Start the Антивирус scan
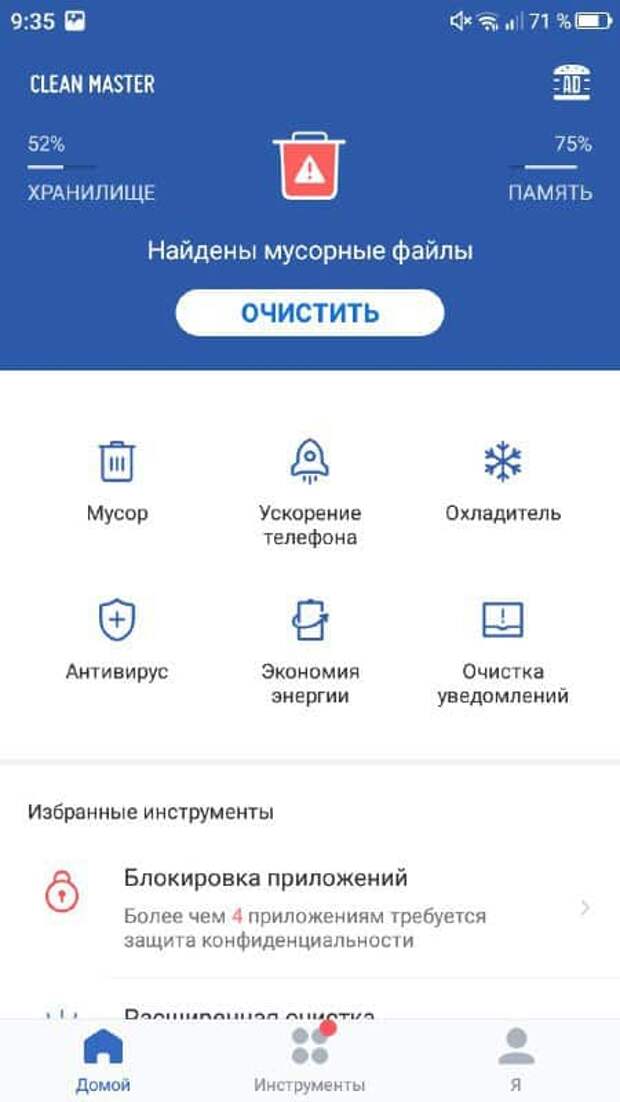 pos(117,640)
